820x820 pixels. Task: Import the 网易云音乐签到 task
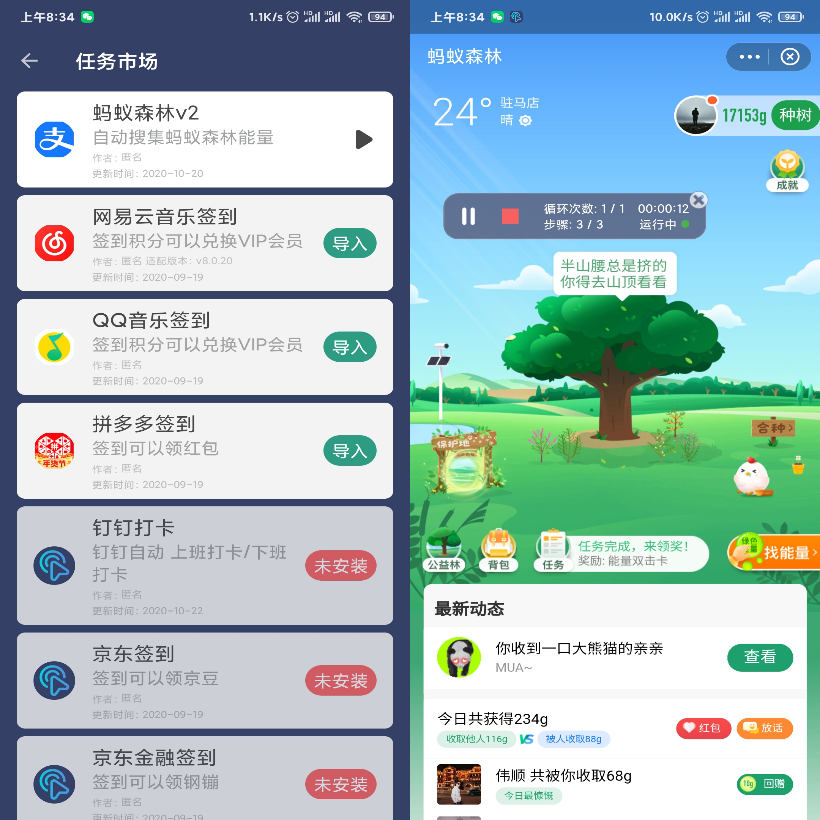click(x=350, y=243)
